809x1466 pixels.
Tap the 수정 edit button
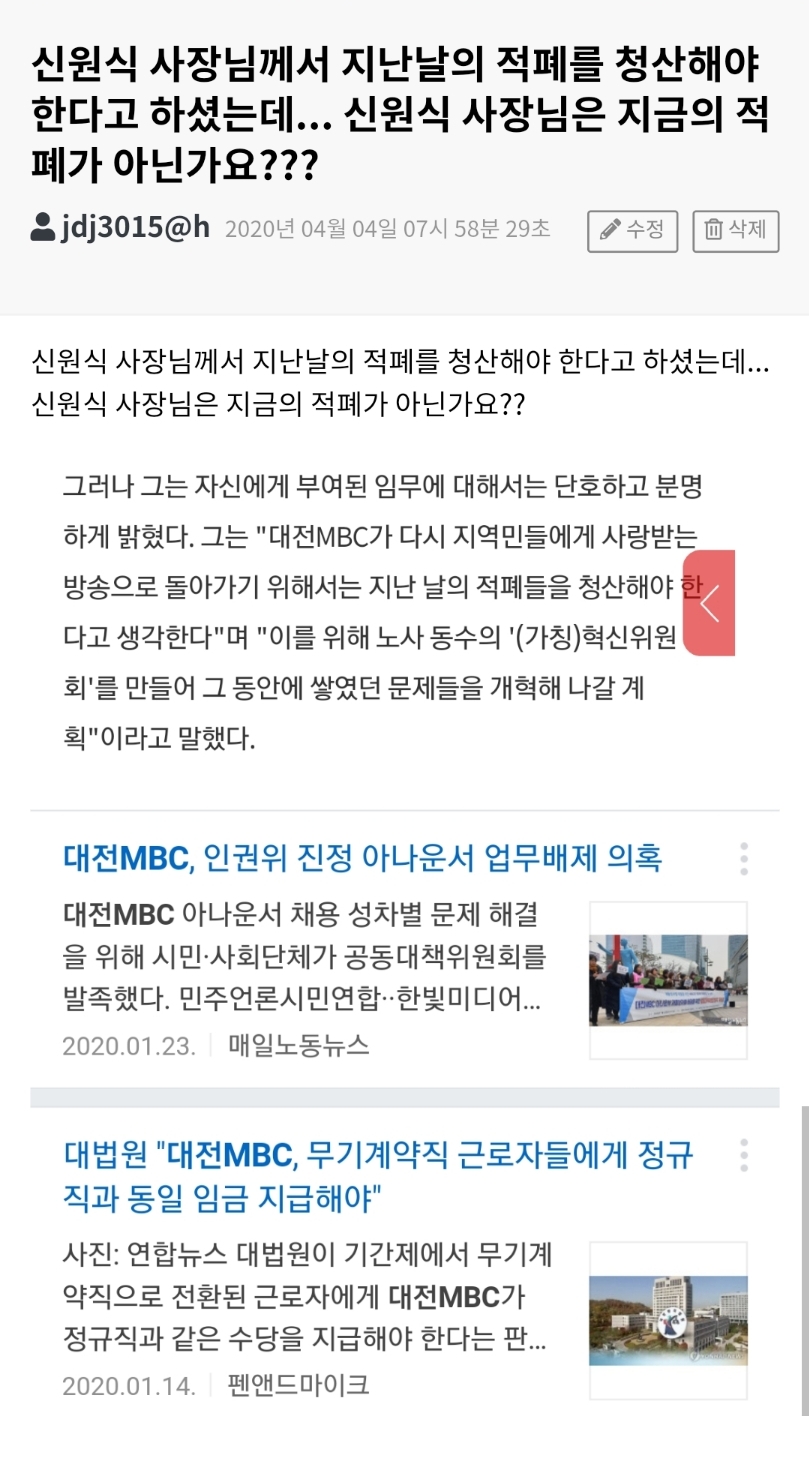pyautogui.click(x=632, y=230)
